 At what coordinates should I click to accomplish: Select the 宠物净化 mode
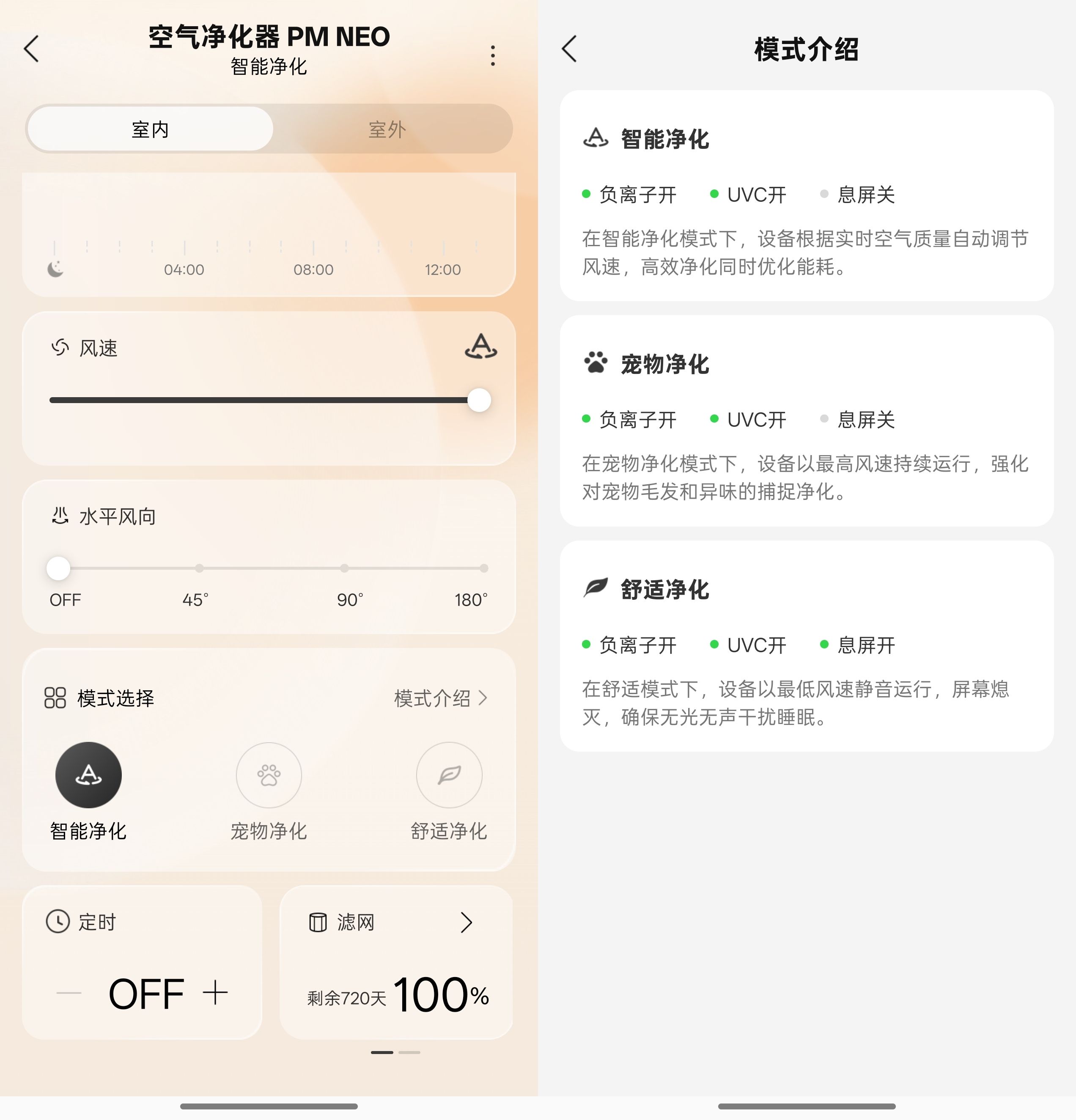[269, 775]
